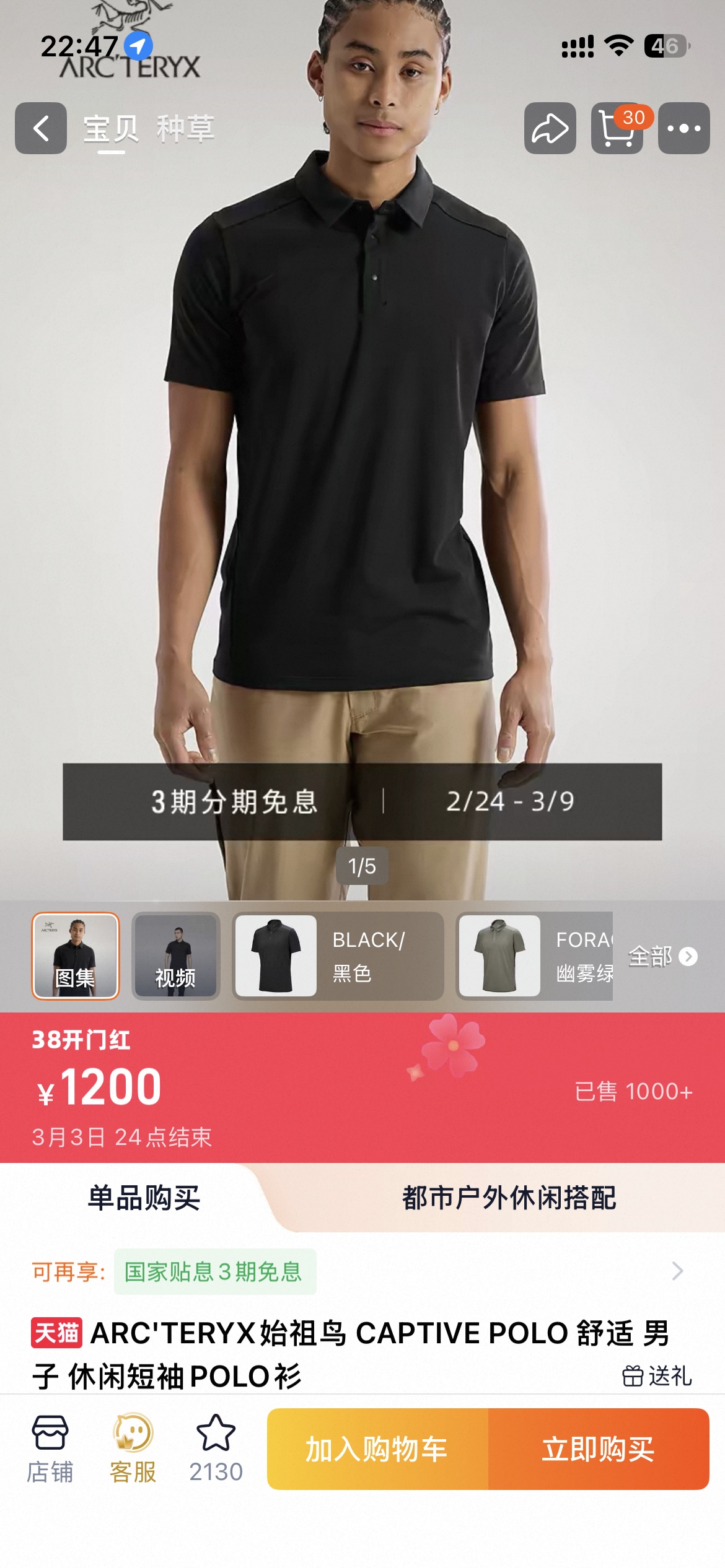Open the more options menu
Viewport: 725px width, 1568px height.
click(x=683, y=128)
